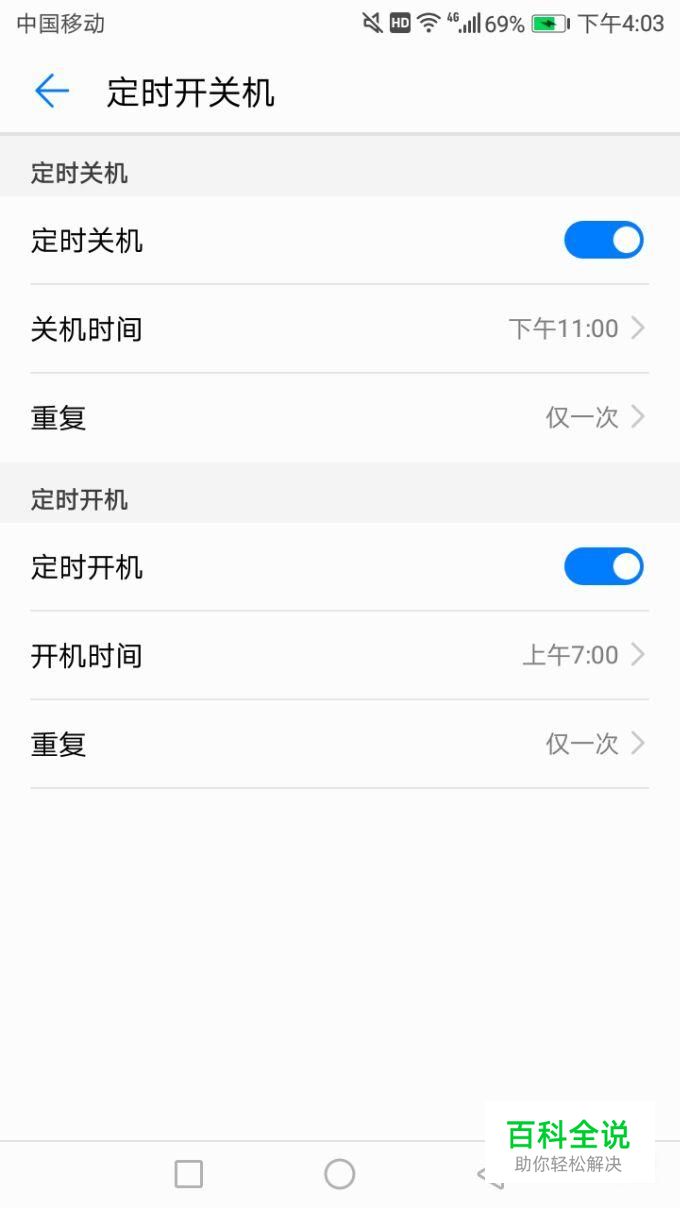Open recent apps with square button
Screen dimensions: 680x1208
189,1174
